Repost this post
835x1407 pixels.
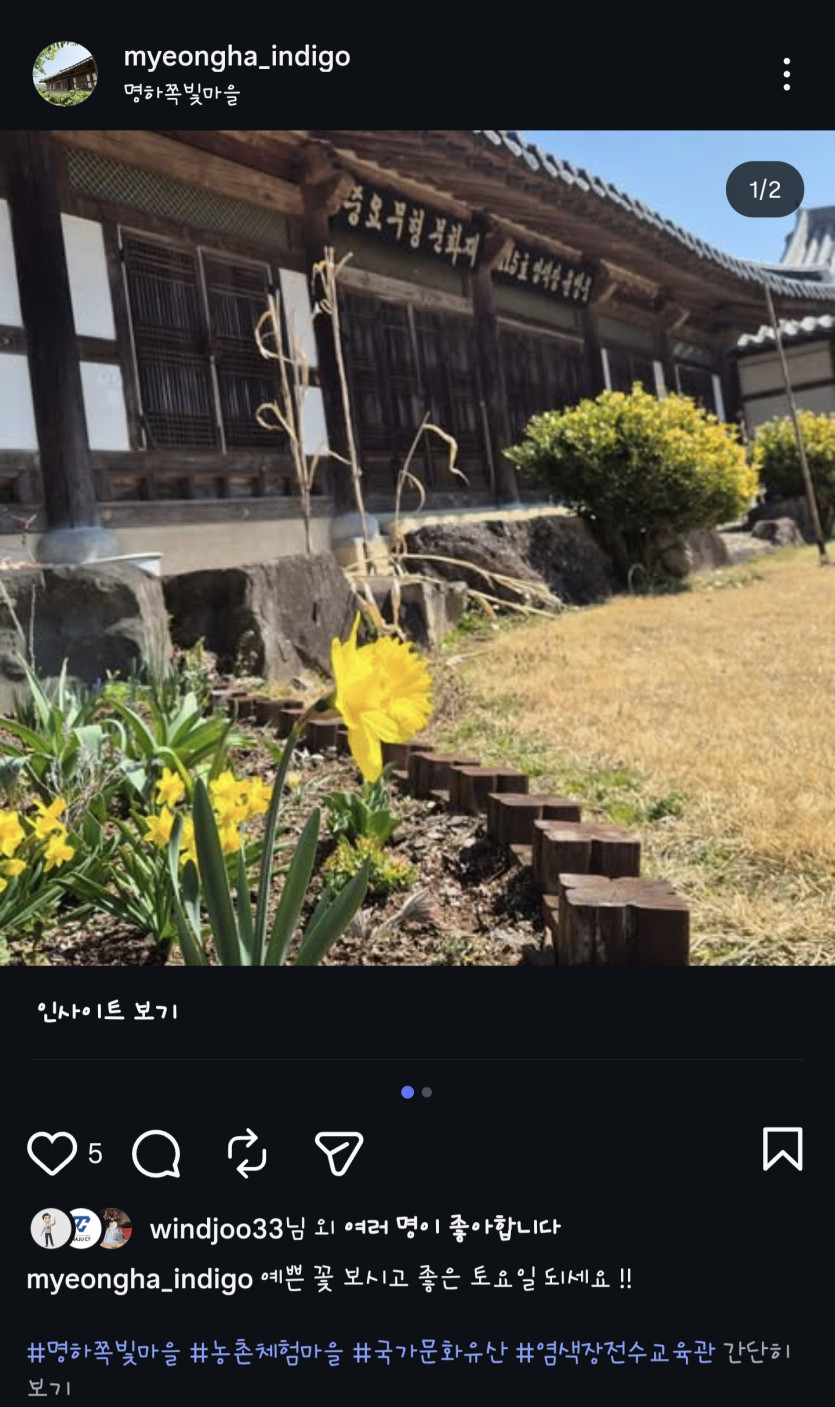(247, 1153)
